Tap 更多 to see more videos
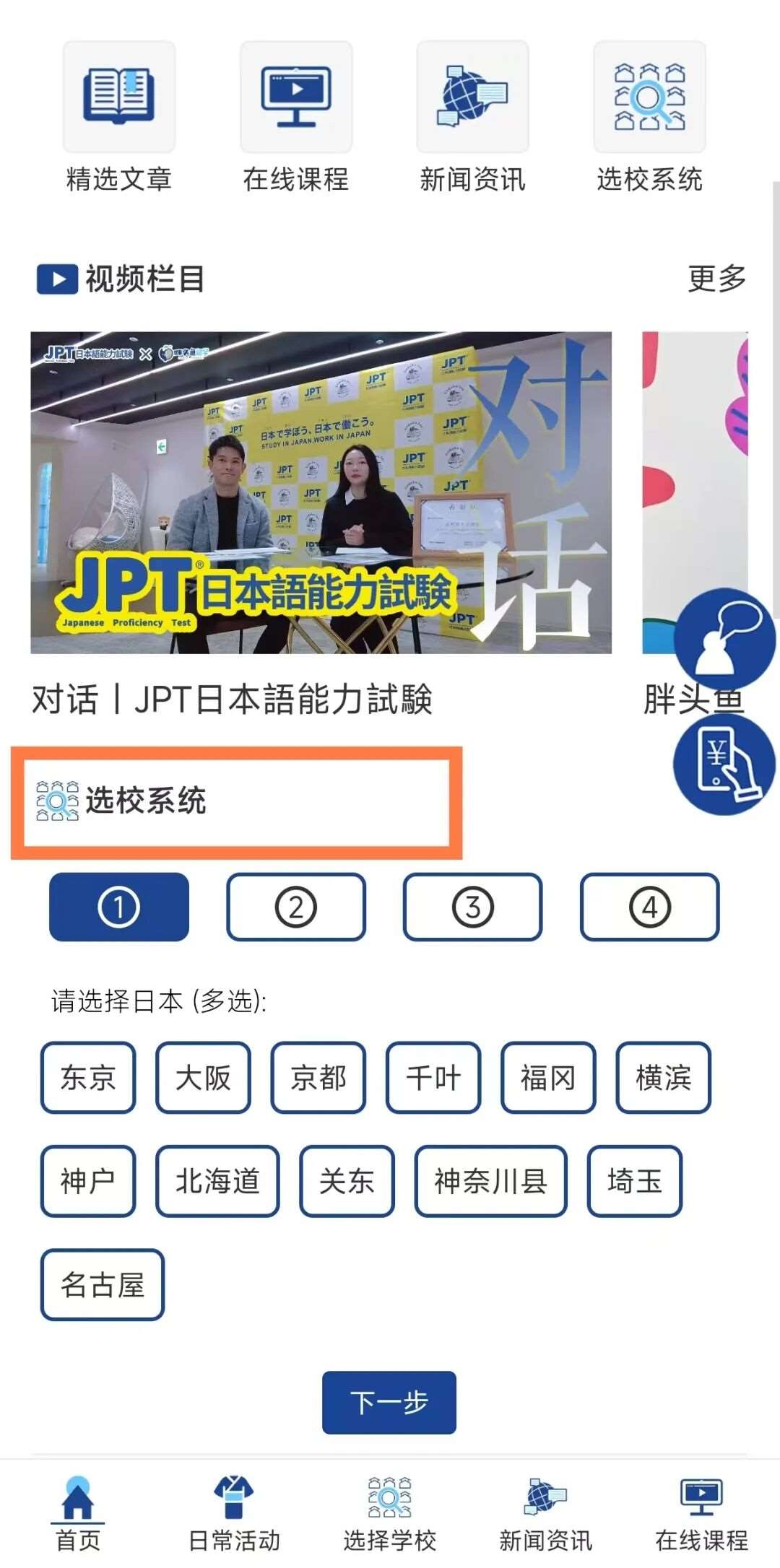Image resolution: width=780 pixels, height=1568 pixels. tap(716, 279)
